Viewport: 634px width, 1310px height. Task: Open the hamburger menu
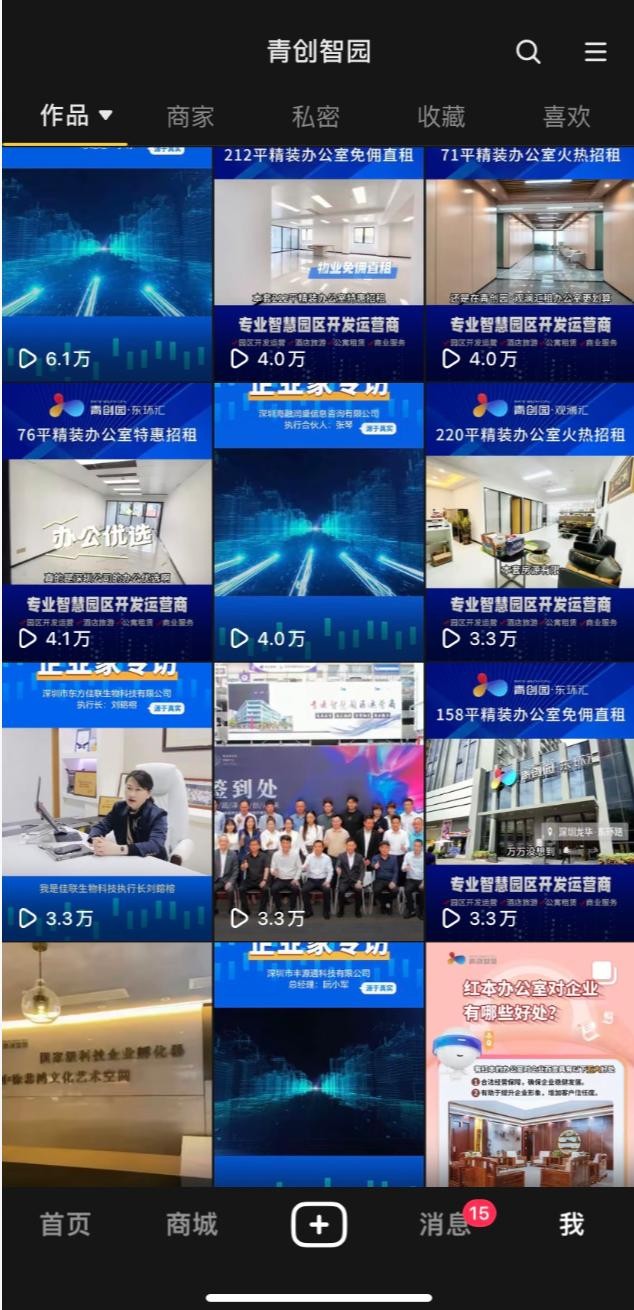click(x=596, y=53)
